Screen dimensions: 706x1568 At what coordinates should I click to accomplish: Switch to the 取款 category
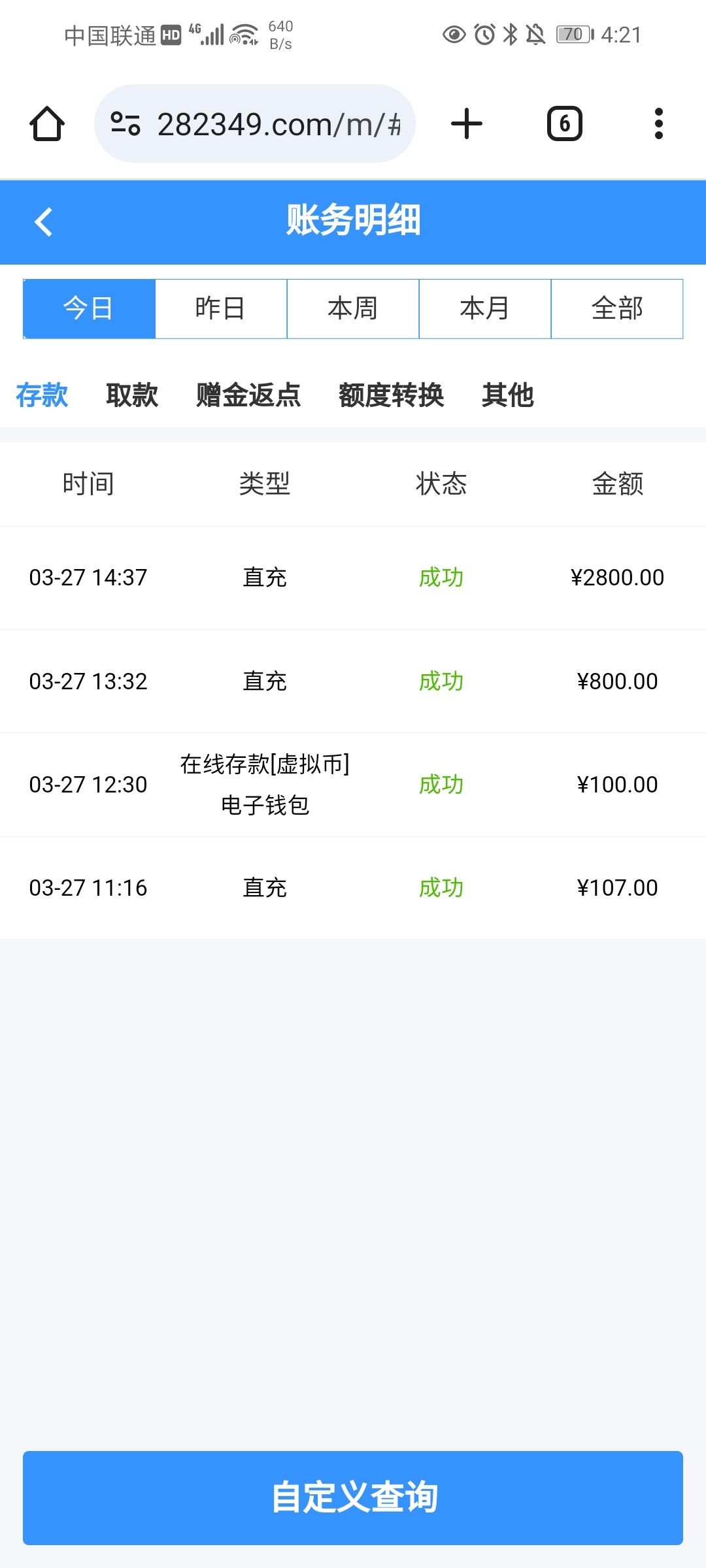coord(132,395)
